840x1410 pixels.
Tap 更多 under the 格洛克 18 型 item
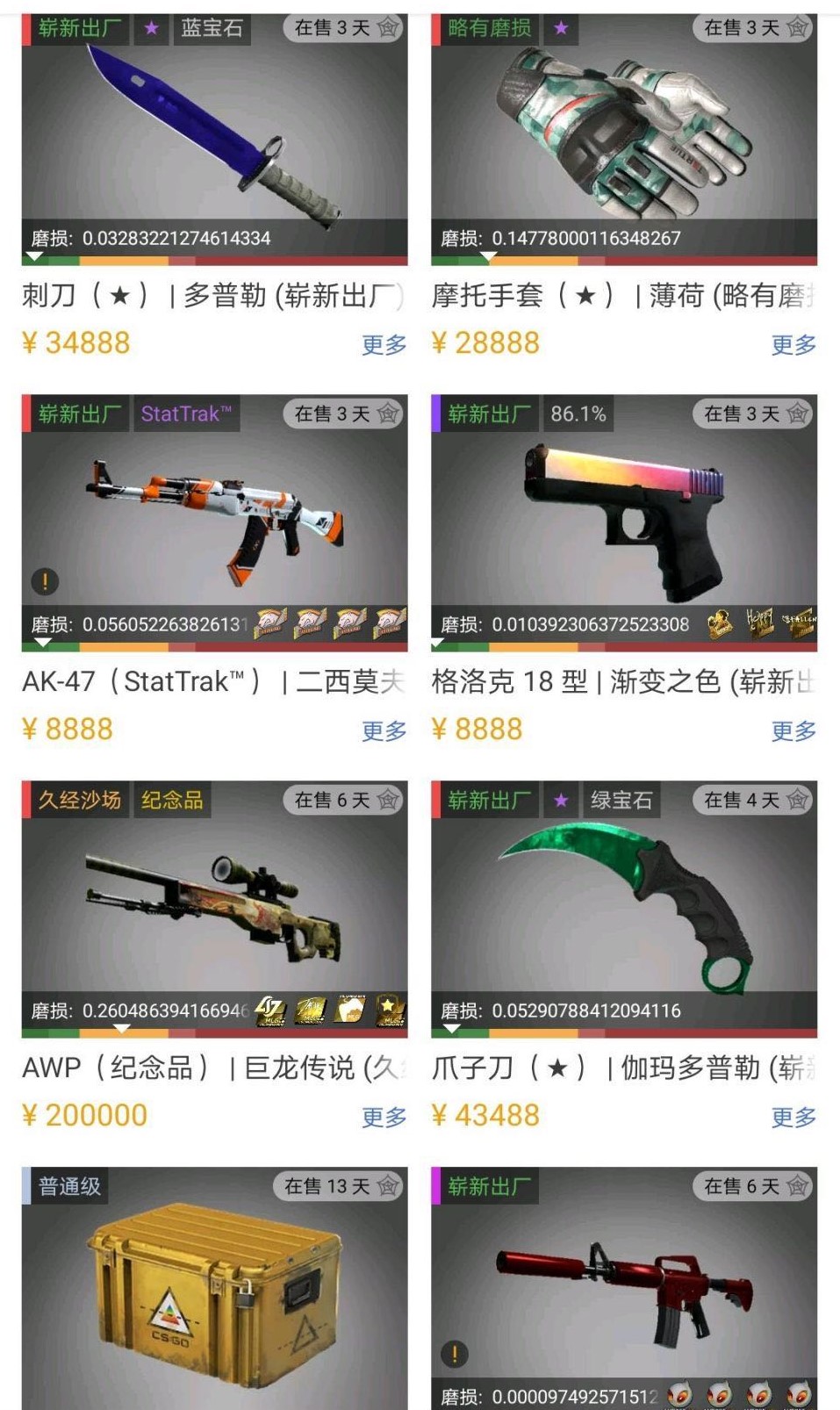click(x=793, y=730)
